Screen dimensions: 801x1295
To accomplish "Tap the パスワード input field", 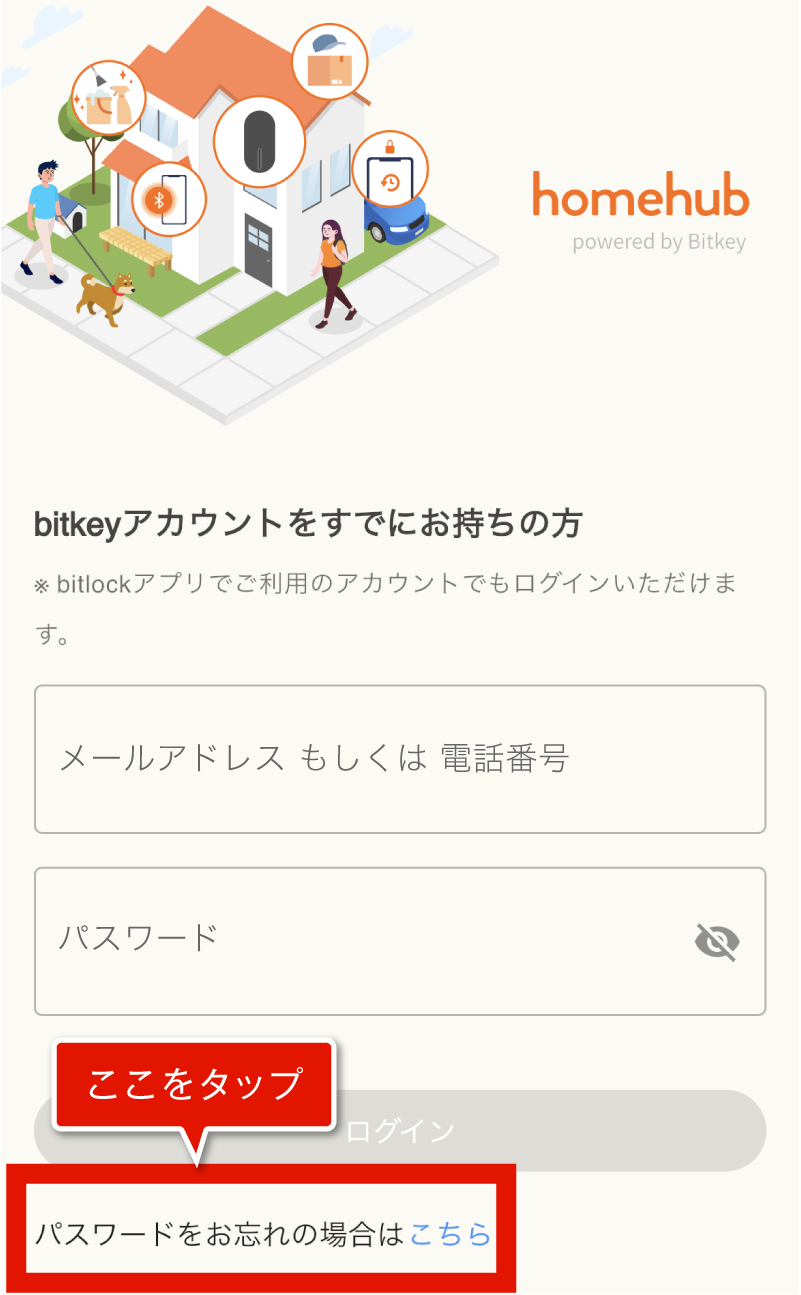I will coord(400,941).
